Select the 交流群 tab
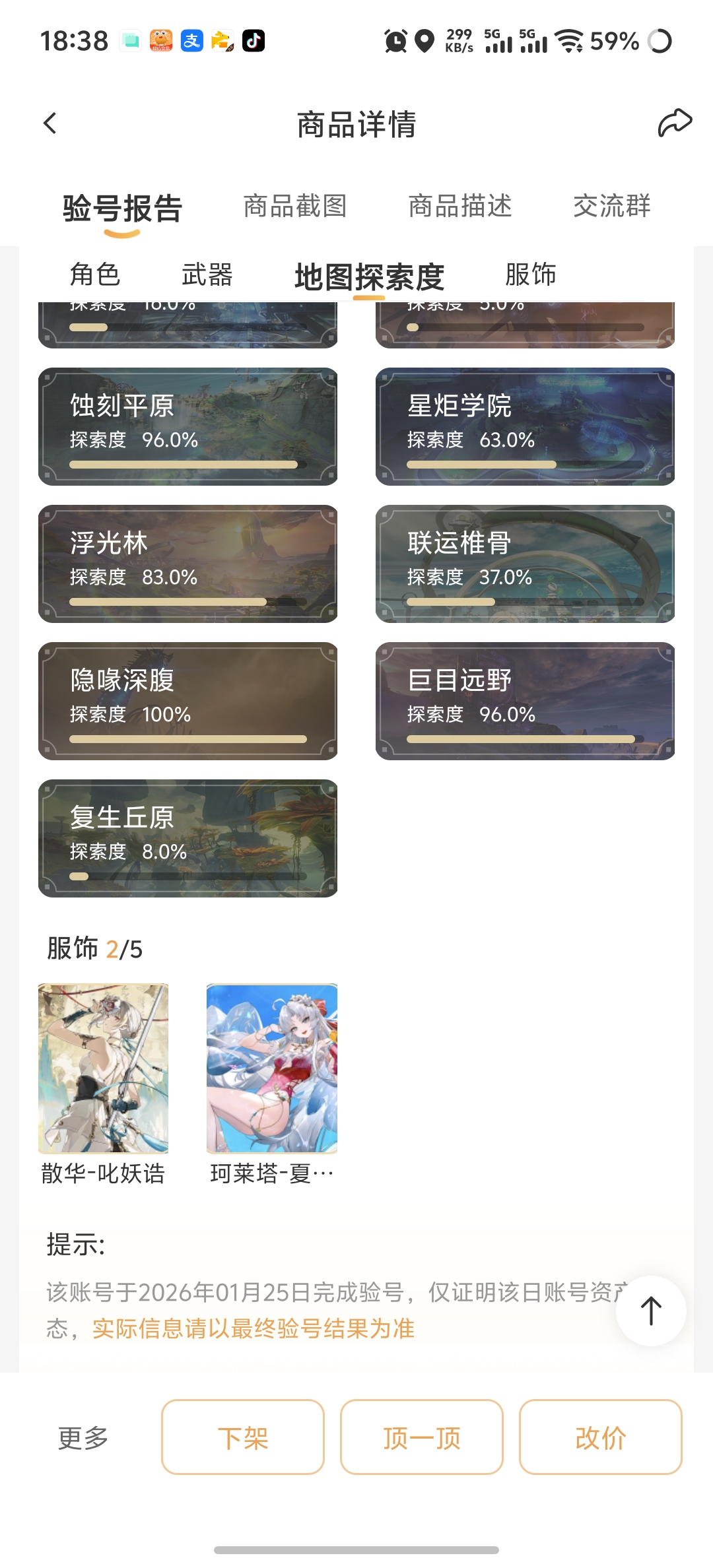 (x=612, y=207)
